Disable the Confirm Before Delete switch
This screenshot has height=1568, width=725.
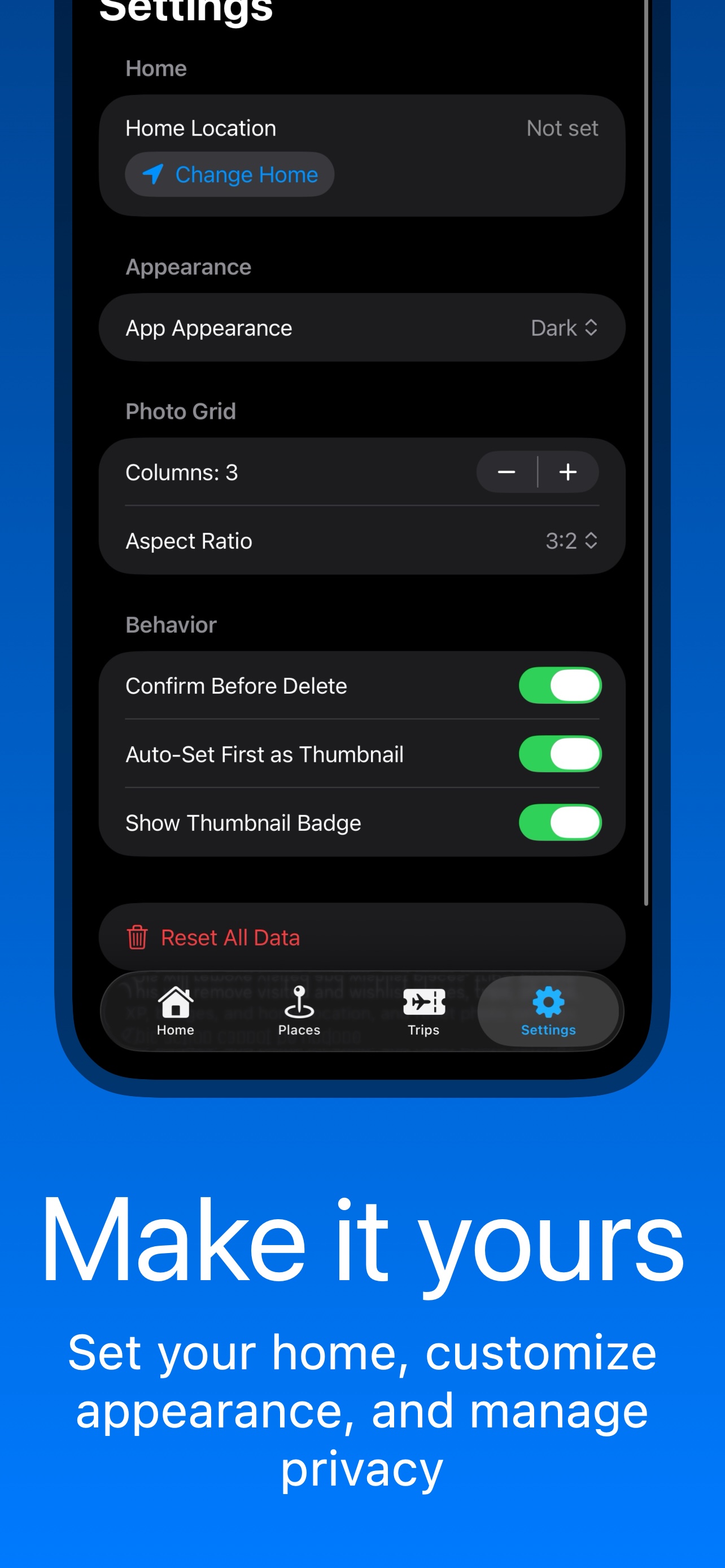click(x=560, y=685)
